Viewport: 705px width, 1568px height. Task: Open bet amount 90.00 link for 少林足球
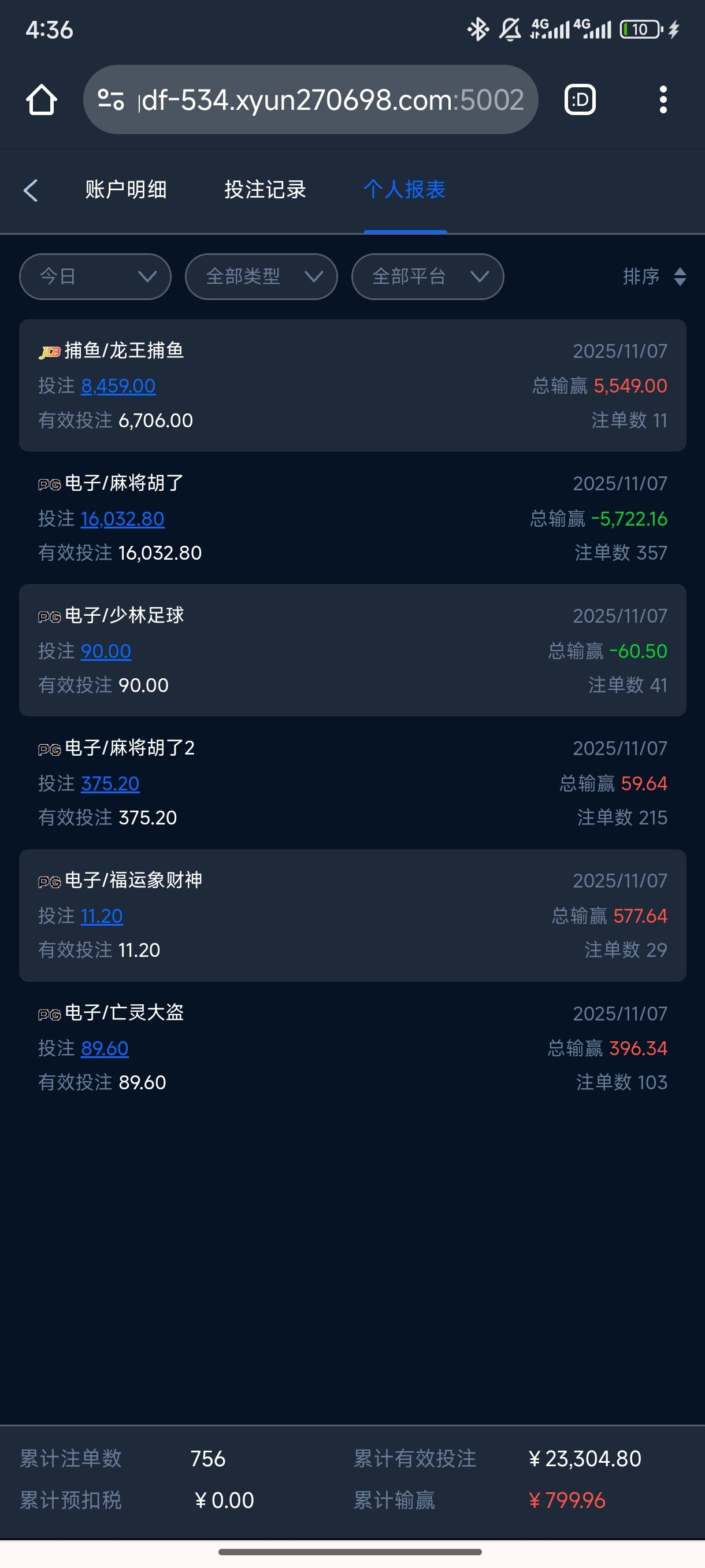click(106, 651)
